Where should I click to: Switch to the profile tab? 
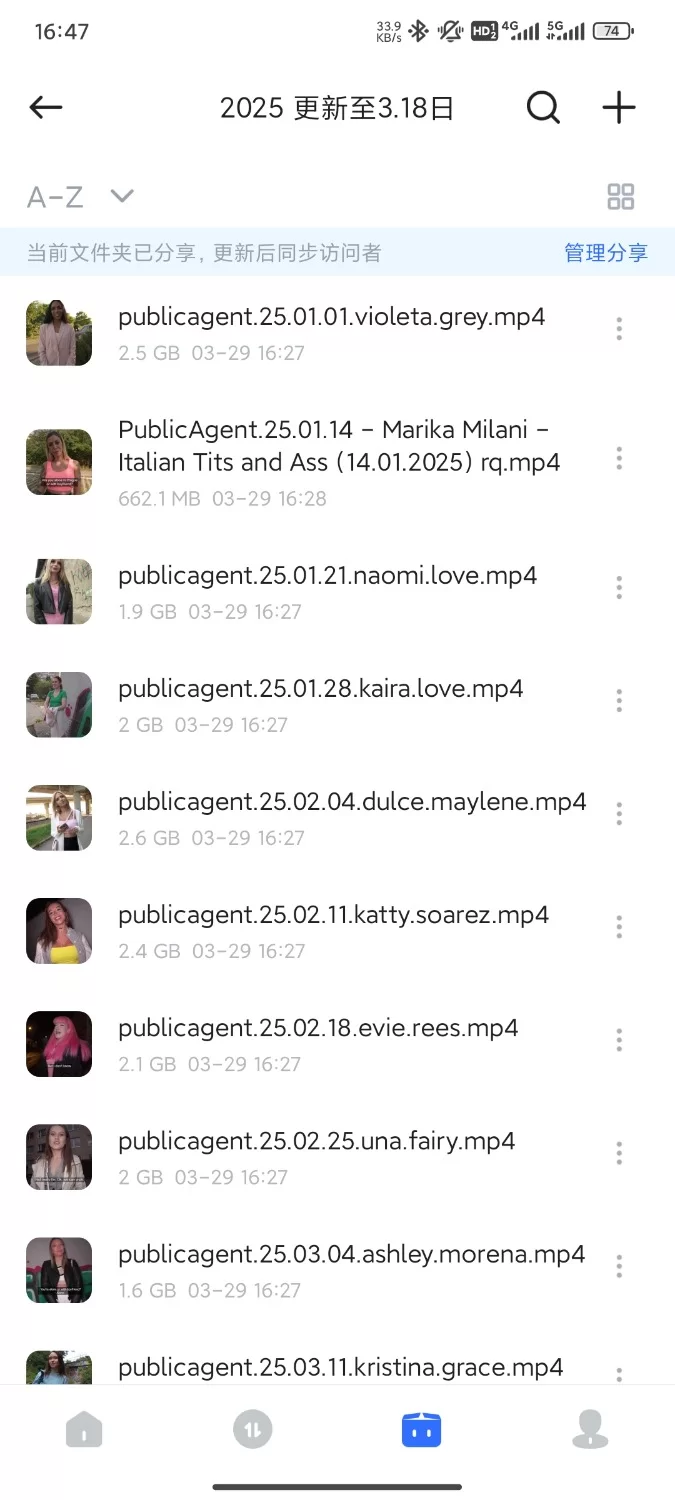(590, 1430)
